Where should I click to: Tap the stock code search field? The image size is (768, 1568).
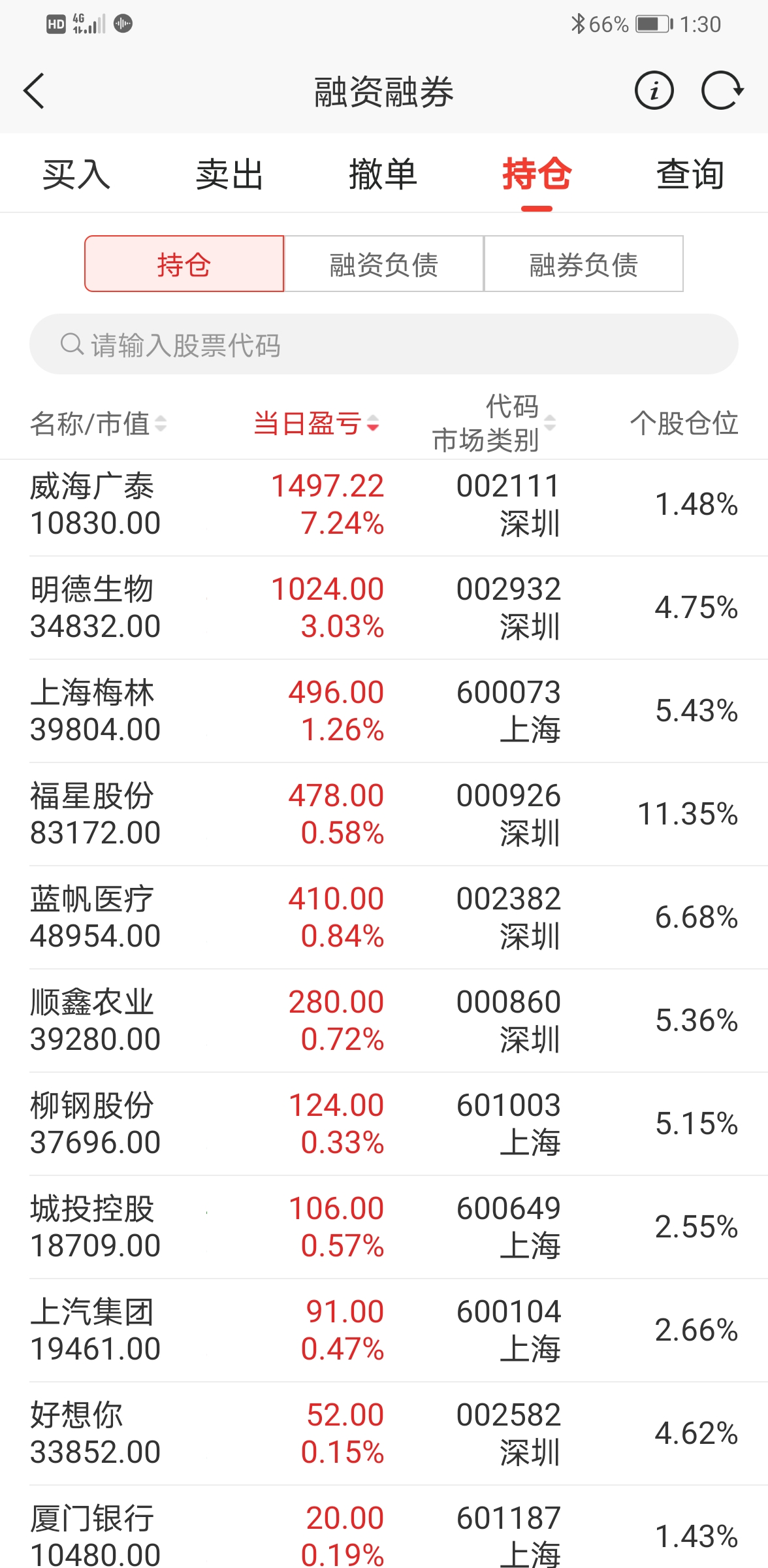tap(384, 344)
